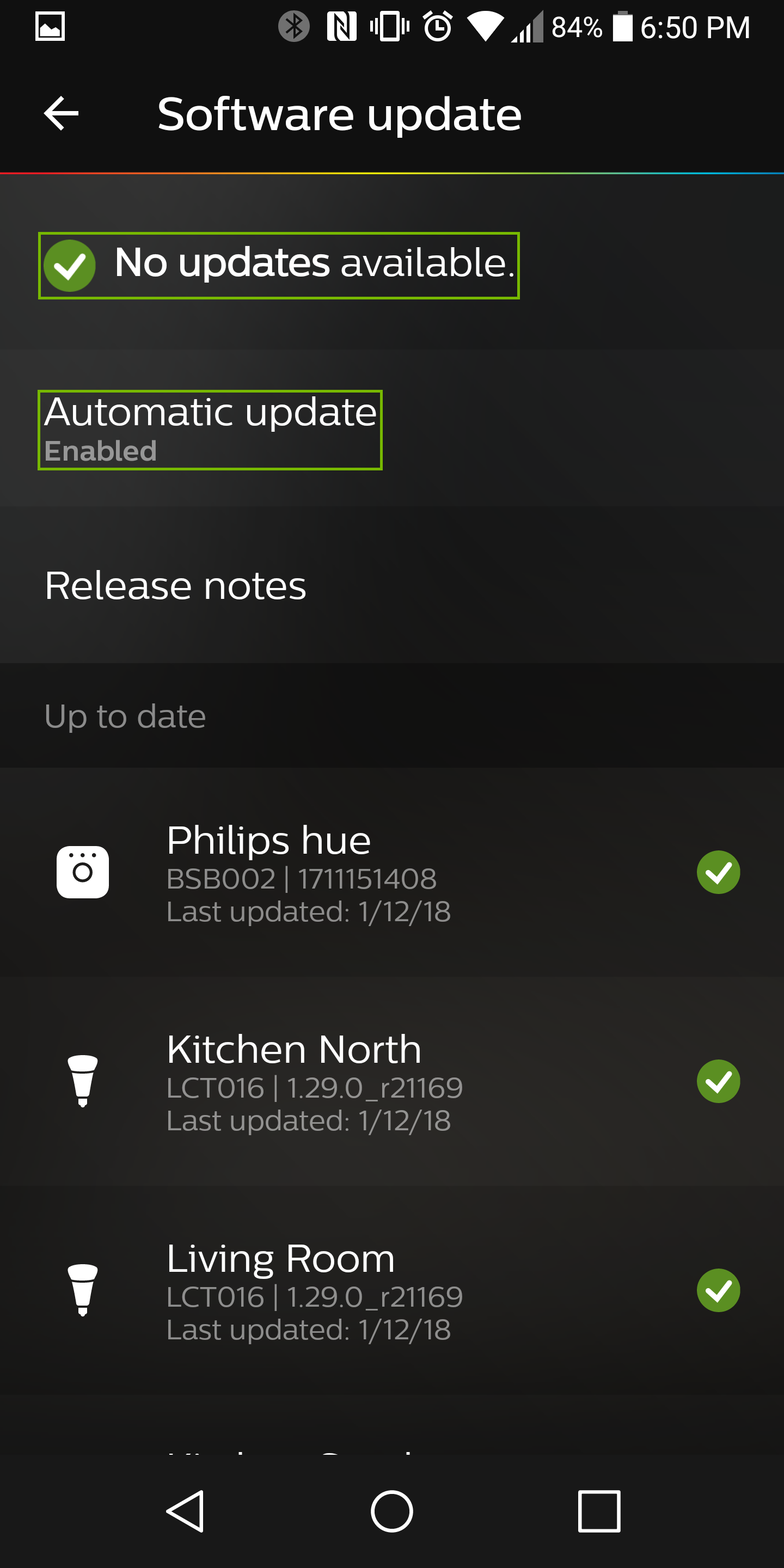Select the bulb icon for Kitchen North
This screenshot has height=1568, width=784.
tap(83, 1081)
